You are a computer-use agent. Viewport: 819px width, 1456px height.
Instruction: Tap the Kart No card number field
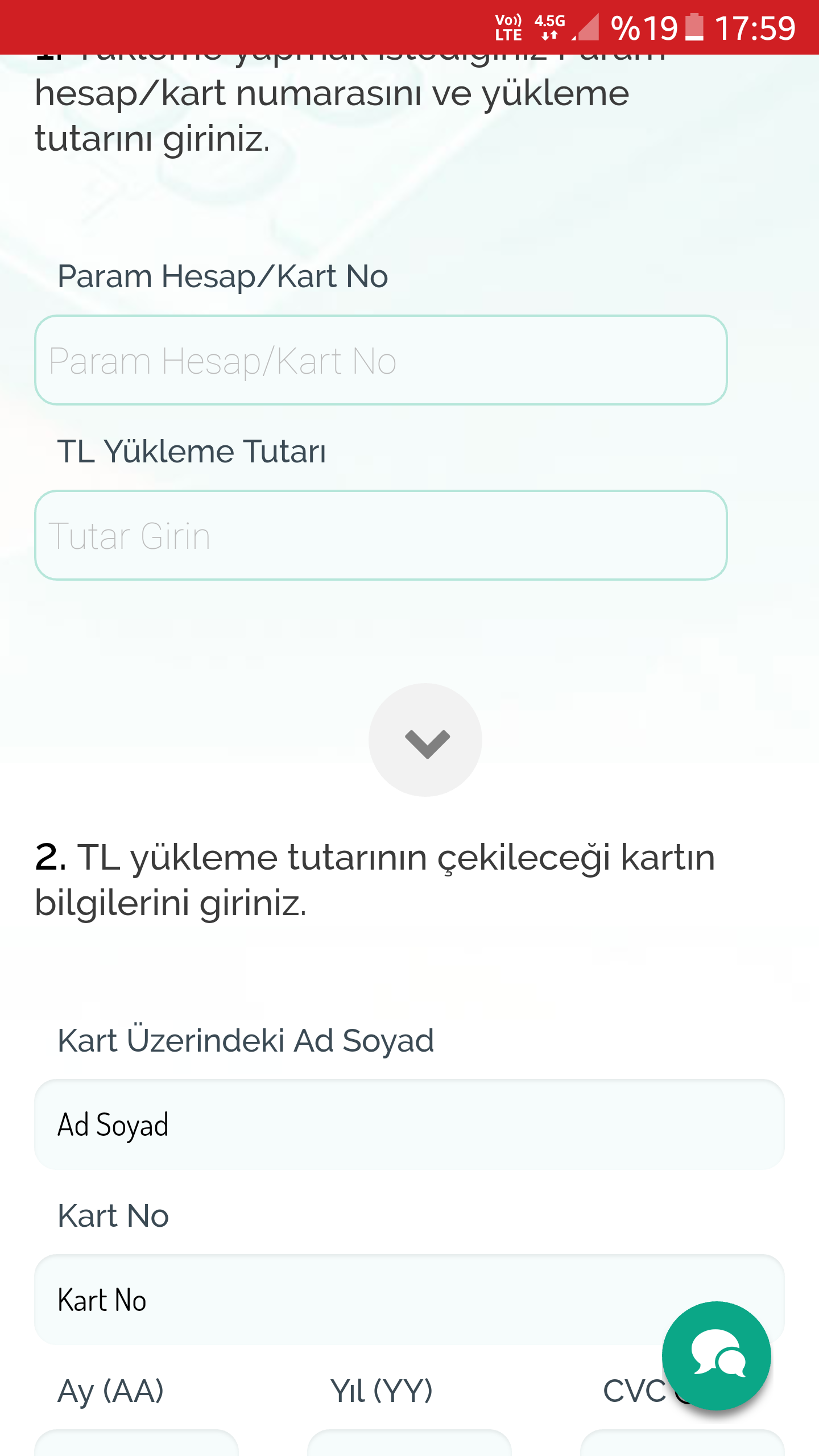click(x=409, y=1300)
